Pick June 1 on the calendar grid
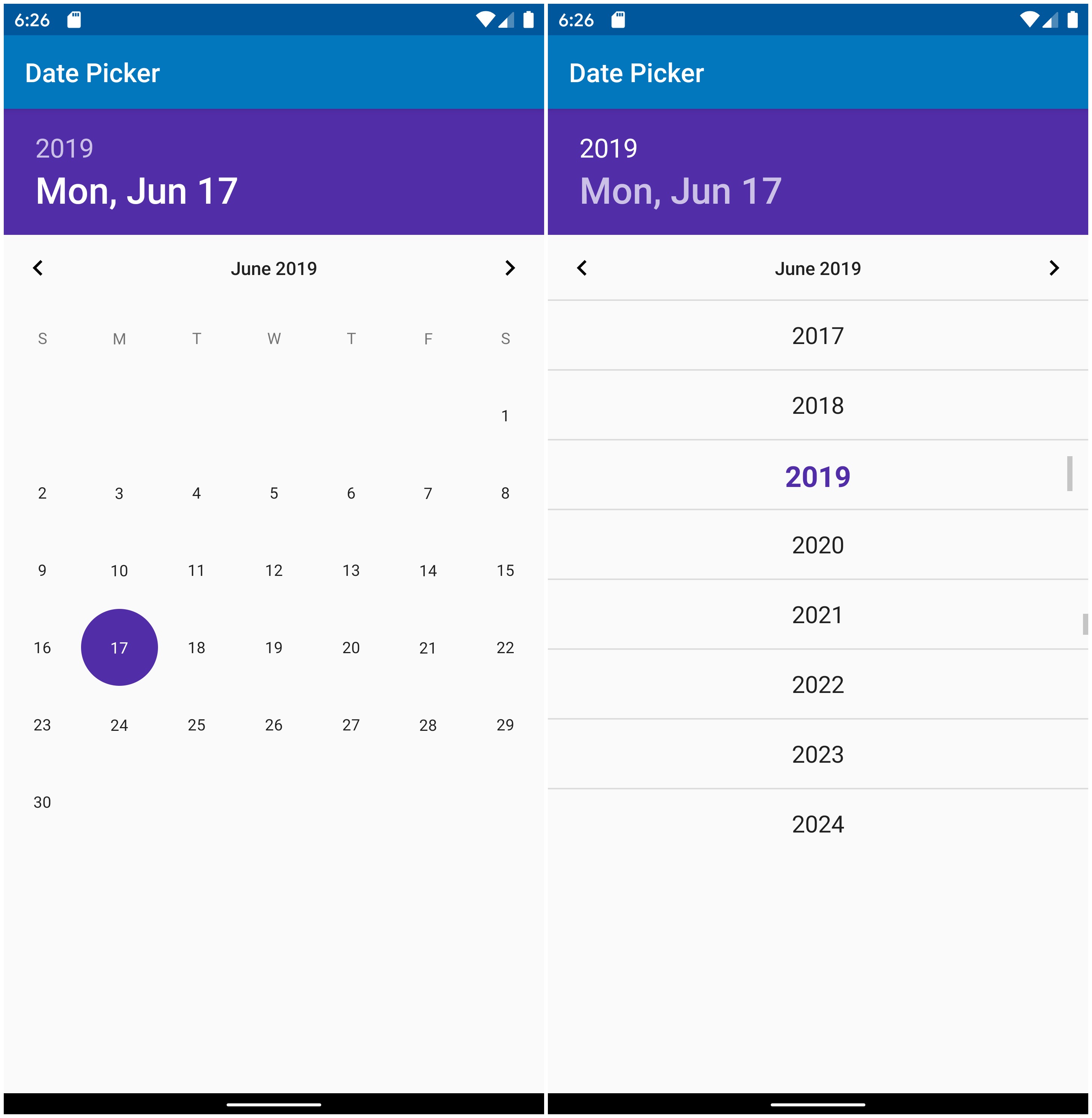 pos(505,416)
